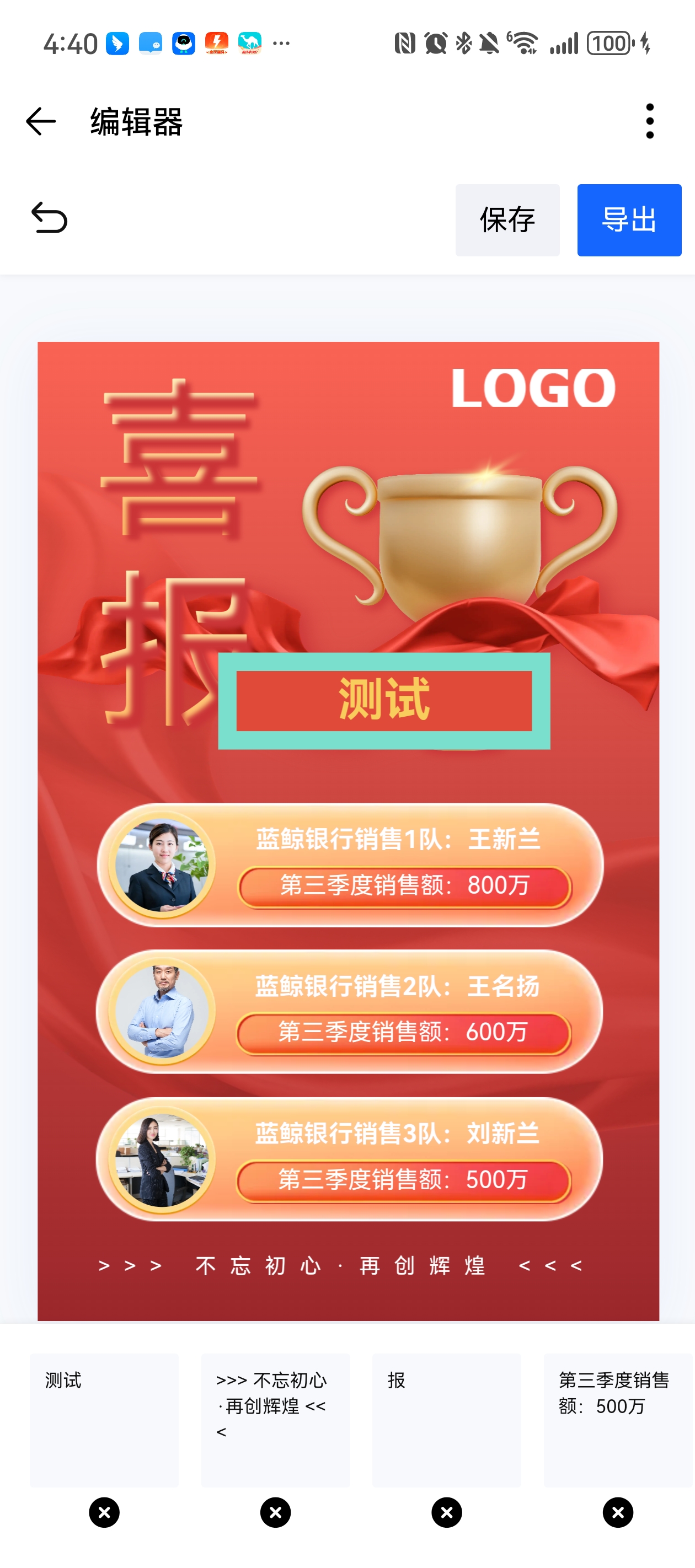Delete the 报 text card
This screenshot has width=695, height=1568.
(446, 1512)
